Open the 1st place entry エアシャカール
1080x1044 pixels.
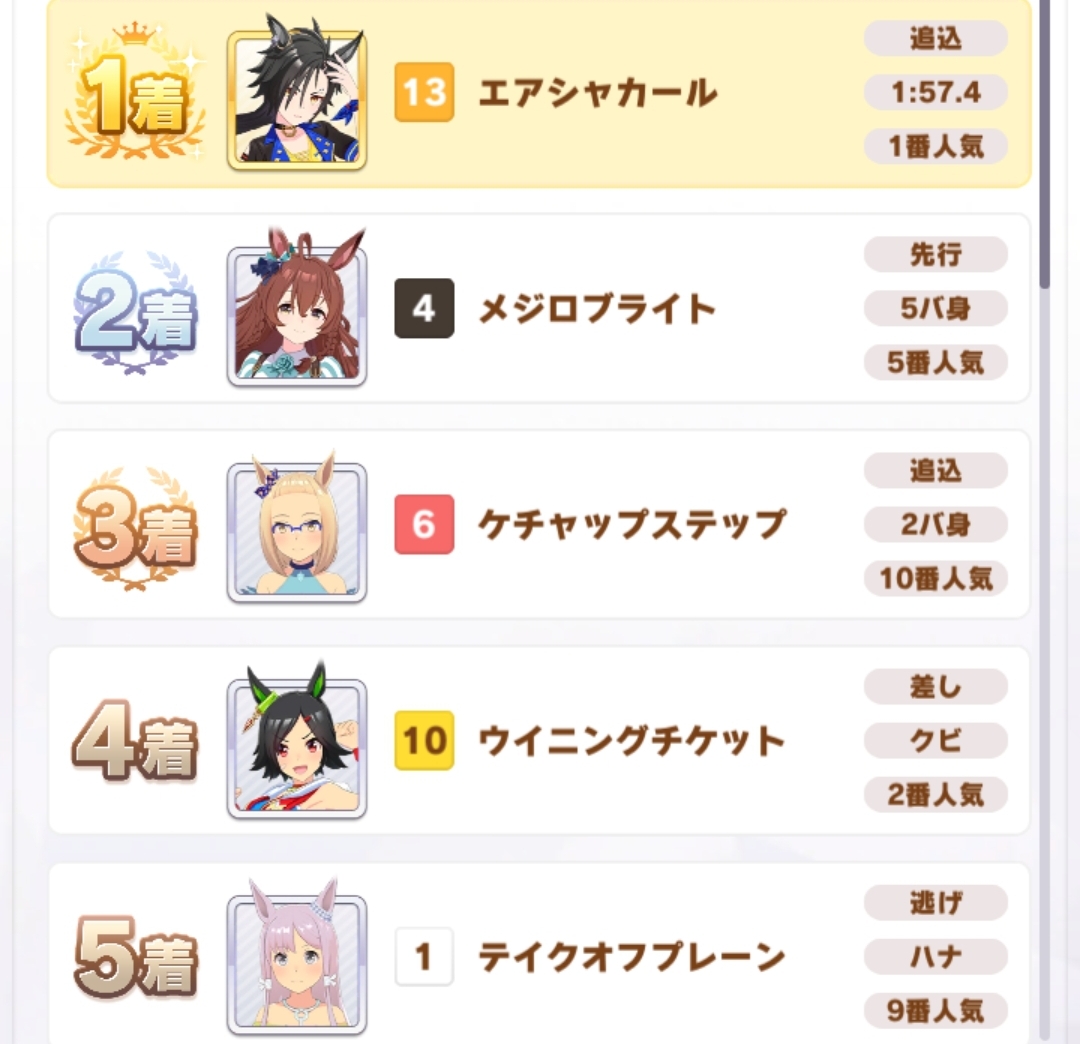[598, 93]
